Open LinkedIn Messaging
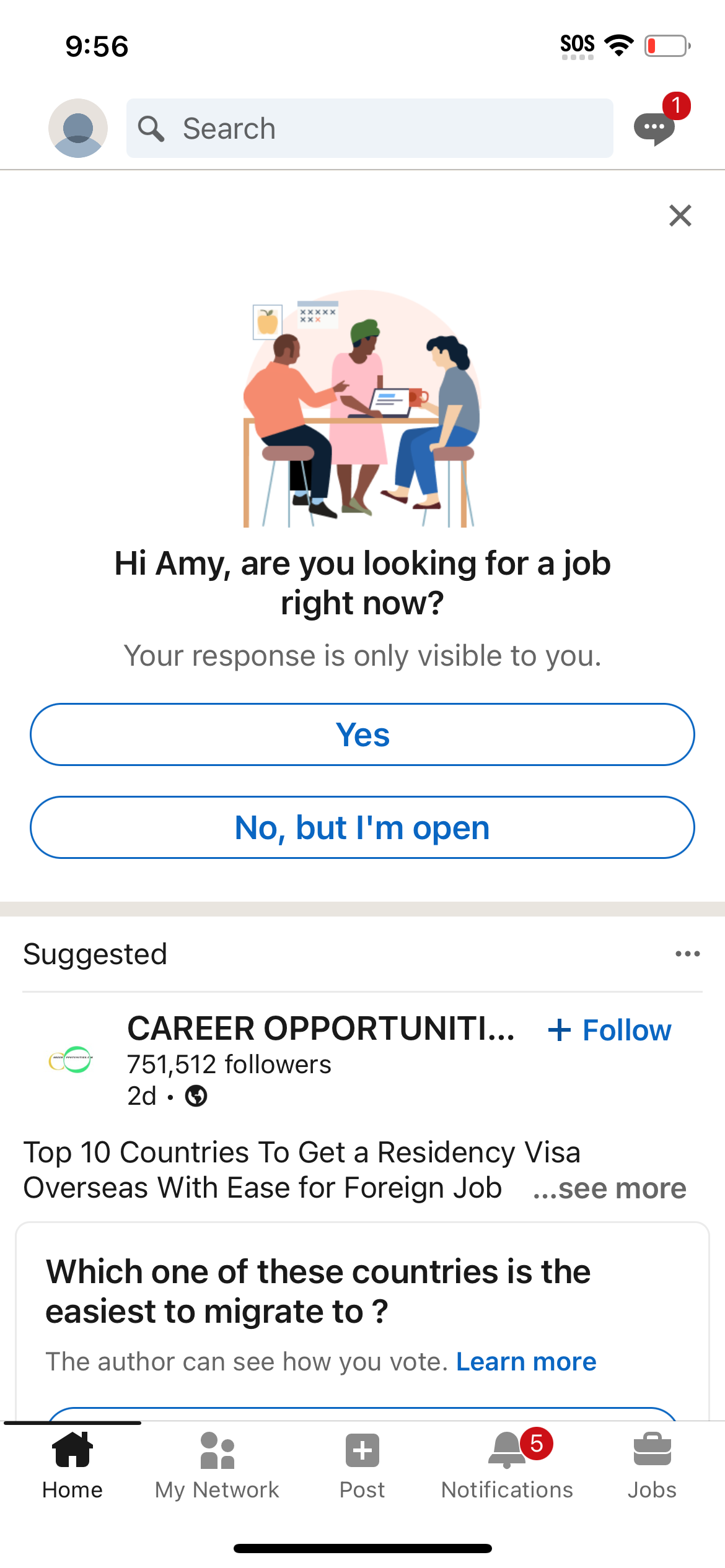This screenshot has height=1568, width=725. coord(654,128)
